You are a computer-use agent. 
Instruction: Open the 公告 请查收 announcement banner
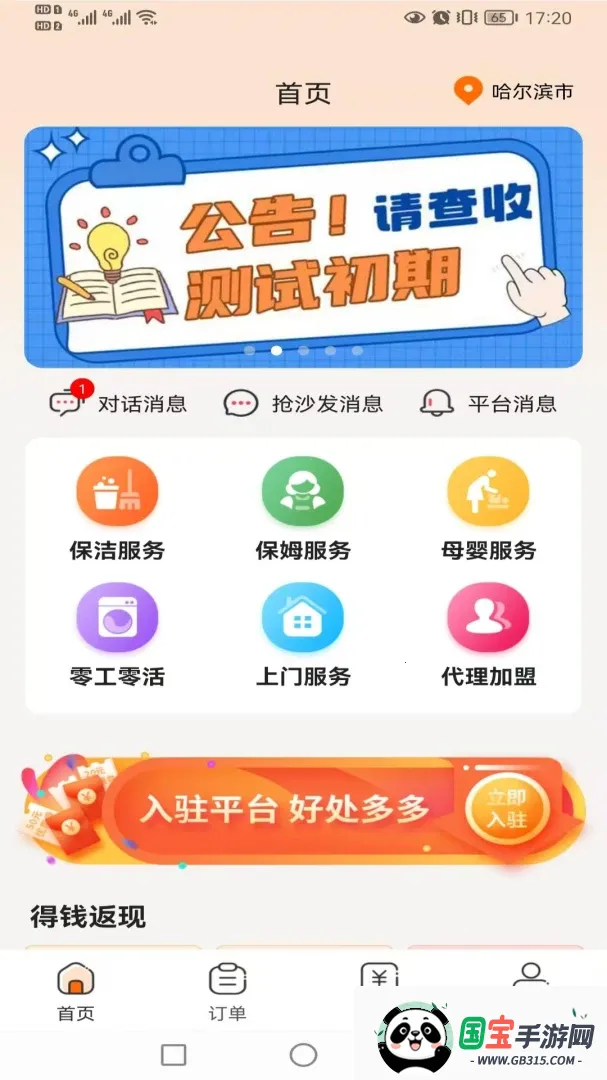point(303,247)
